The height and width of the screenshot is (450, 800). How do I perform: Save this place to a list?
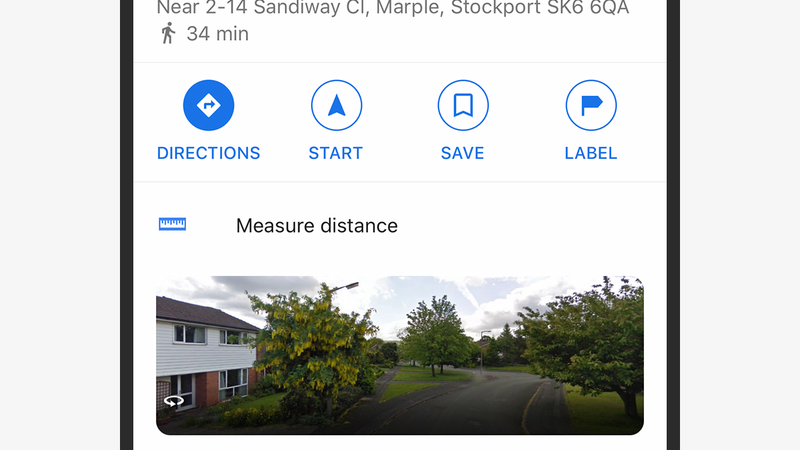point(463,106)
